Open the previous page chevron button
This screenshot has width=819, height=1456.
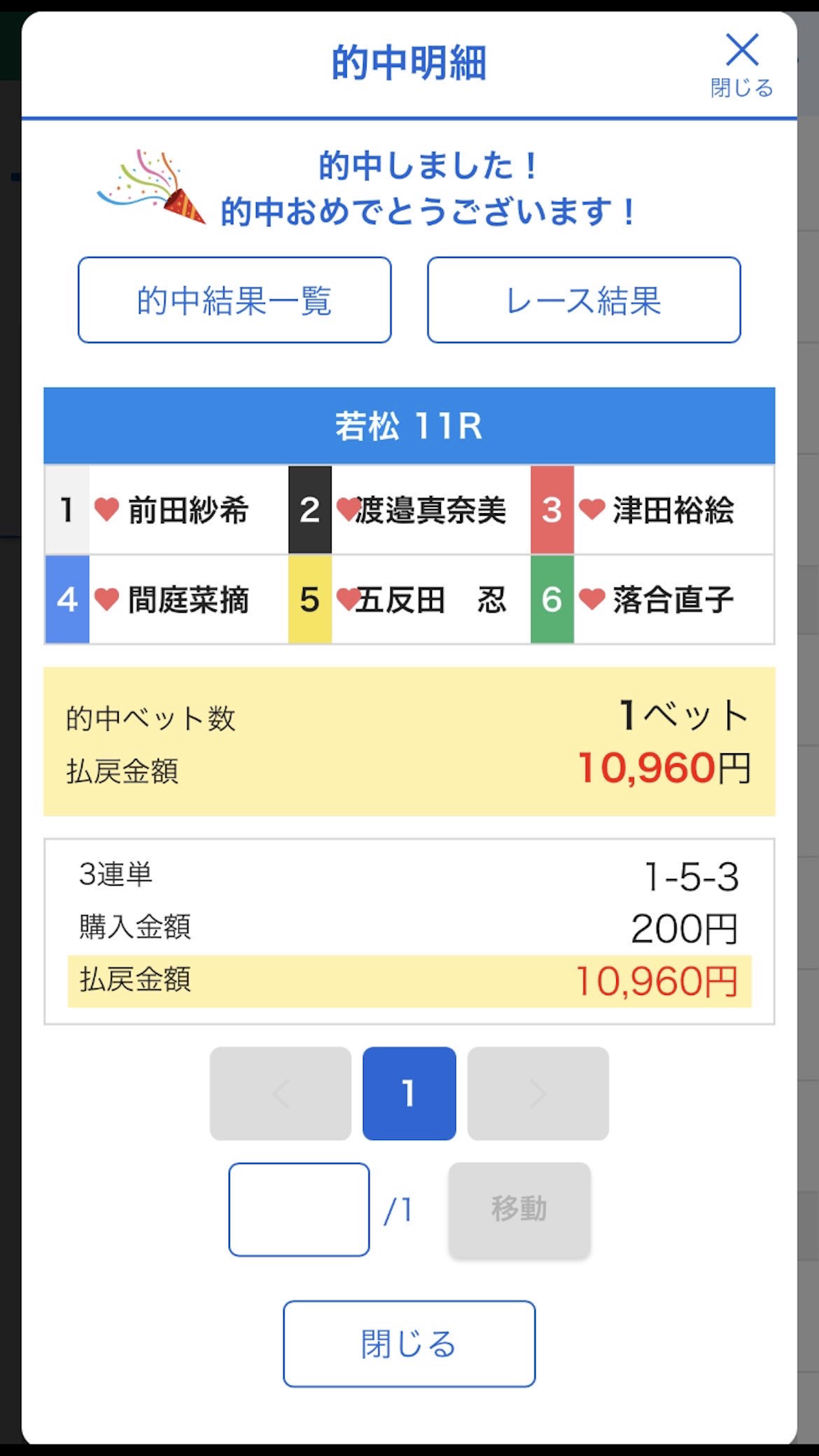point(280,1094)
